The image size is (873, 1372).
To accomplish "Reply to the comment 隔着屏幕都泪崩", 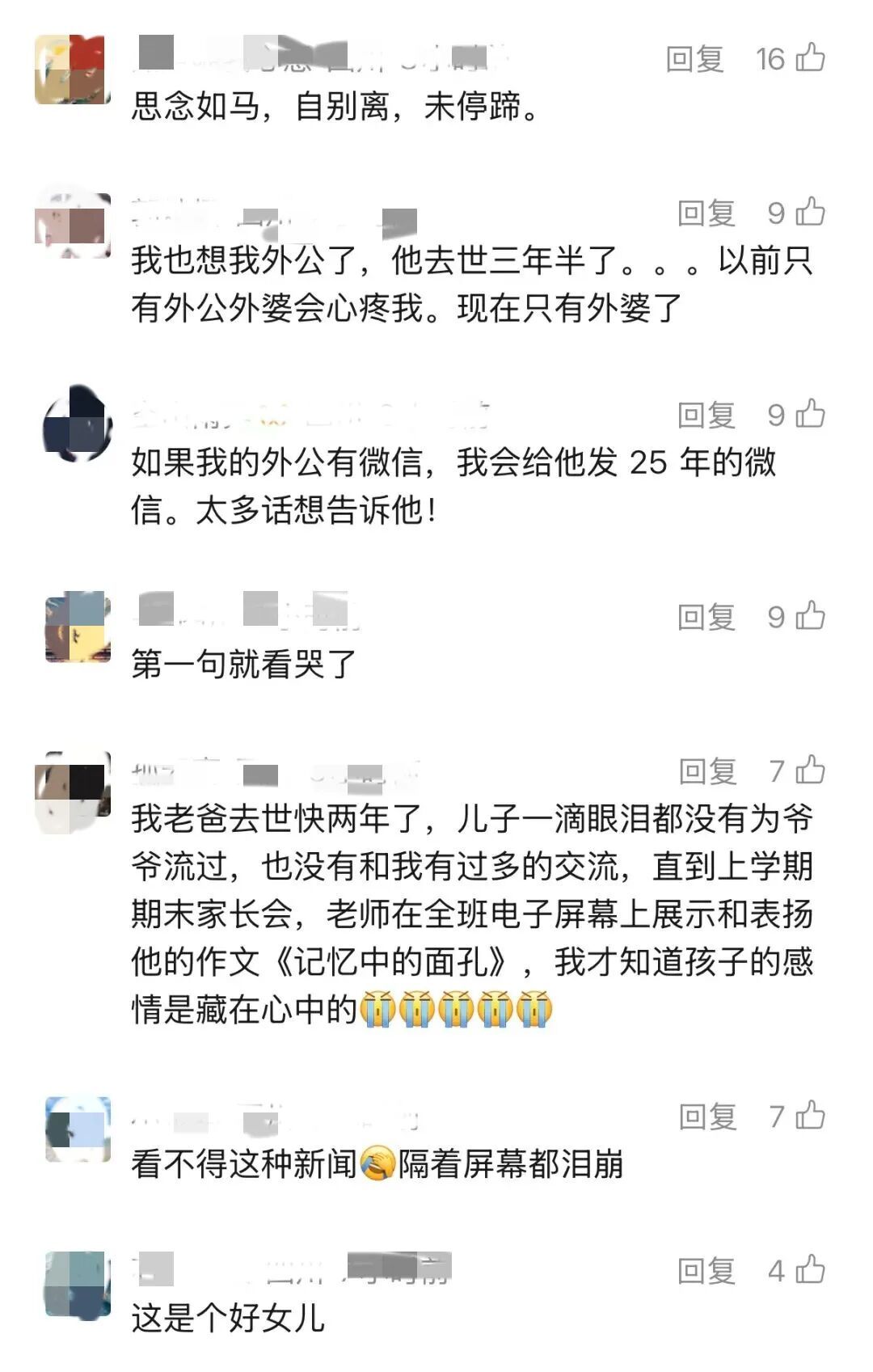I will coord(698,1117).
